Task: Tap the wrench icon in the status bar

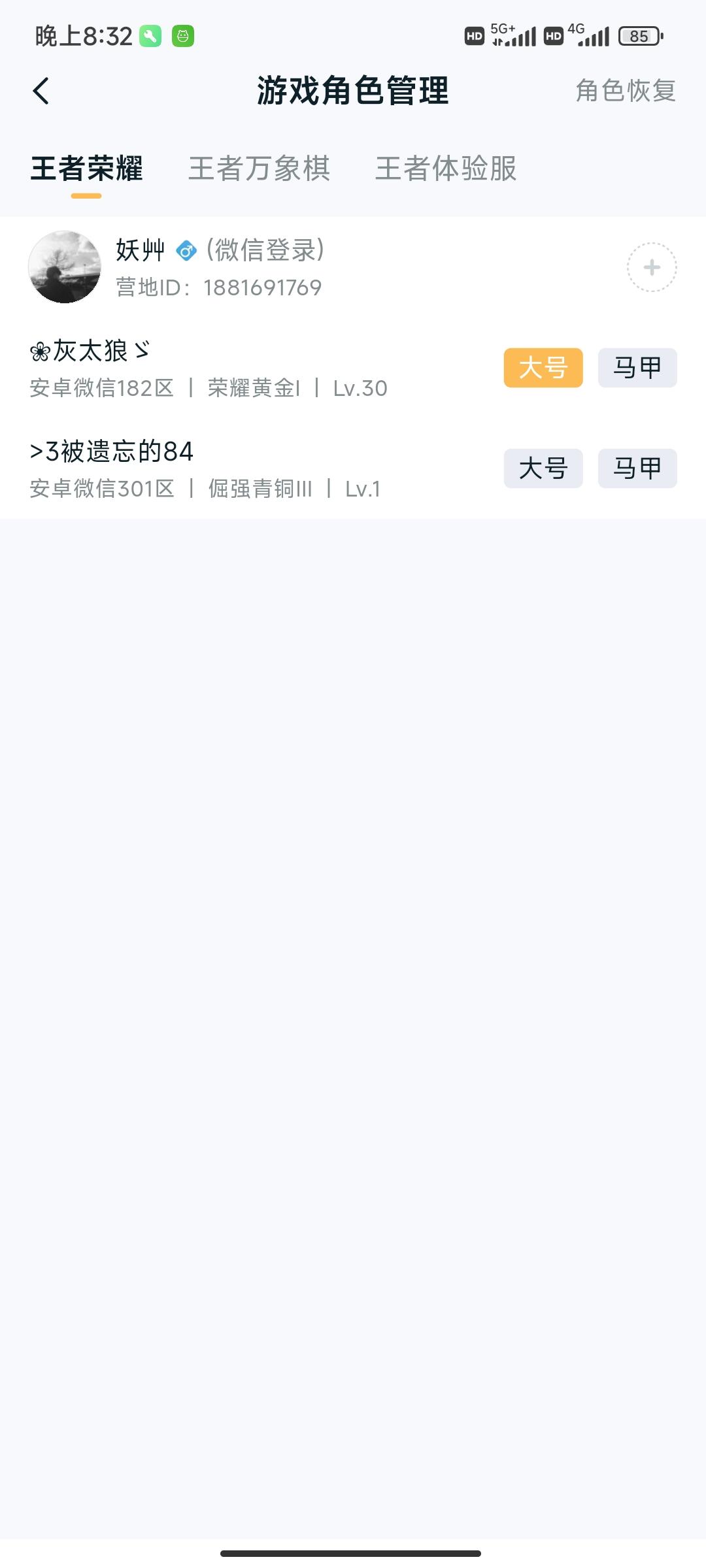Action: [149, 36]
